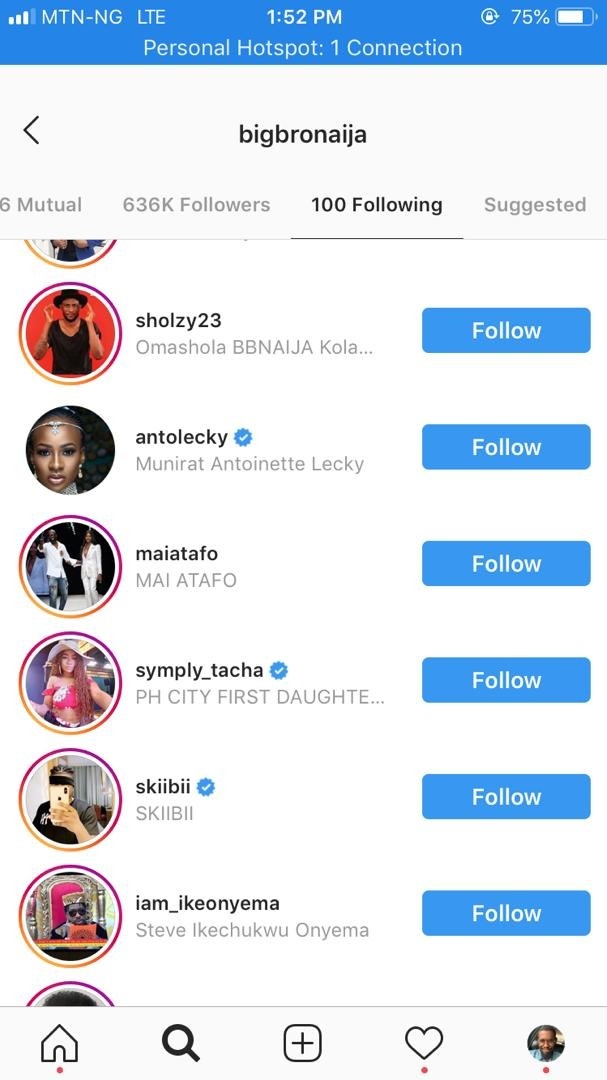Image resolution: width=607 pixels, height=1080 pixels.
Task: Go back from bigbronaija's following list
Action: point(31,130)
